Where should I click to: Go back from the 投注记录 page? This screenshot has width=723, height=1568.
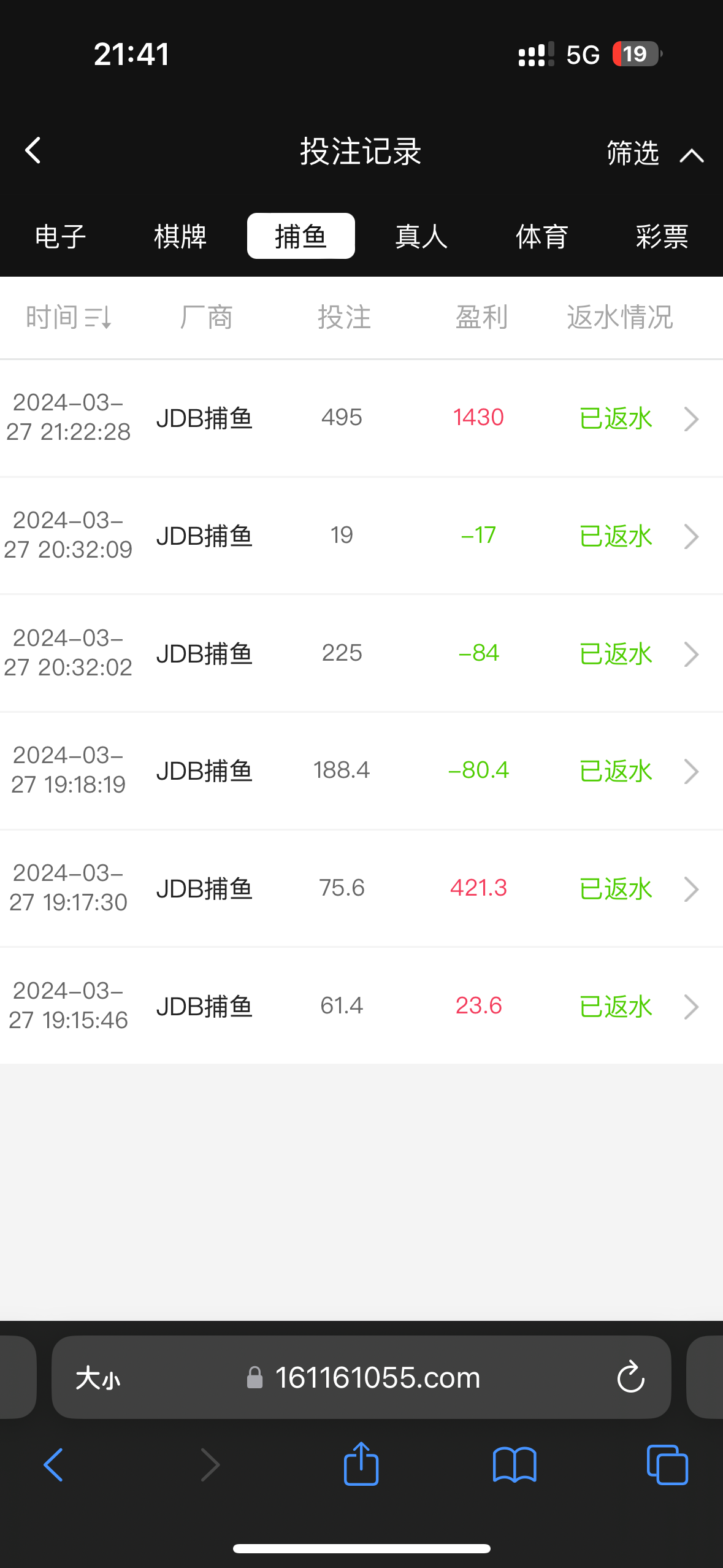coord(33,150)
